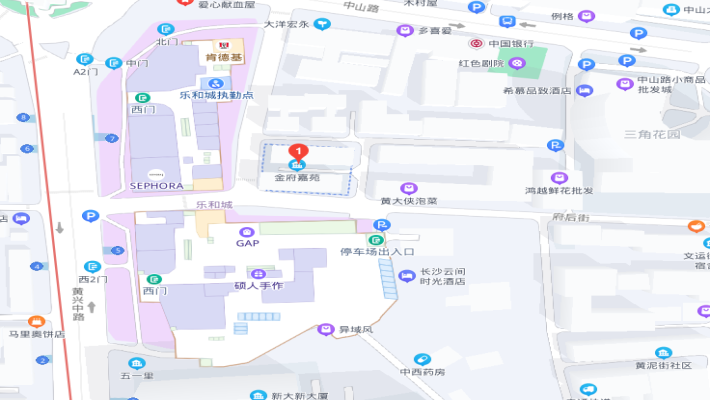Open the 异域风 shop marker
This screenshot has width=710, height=400.
coord(325,329)
